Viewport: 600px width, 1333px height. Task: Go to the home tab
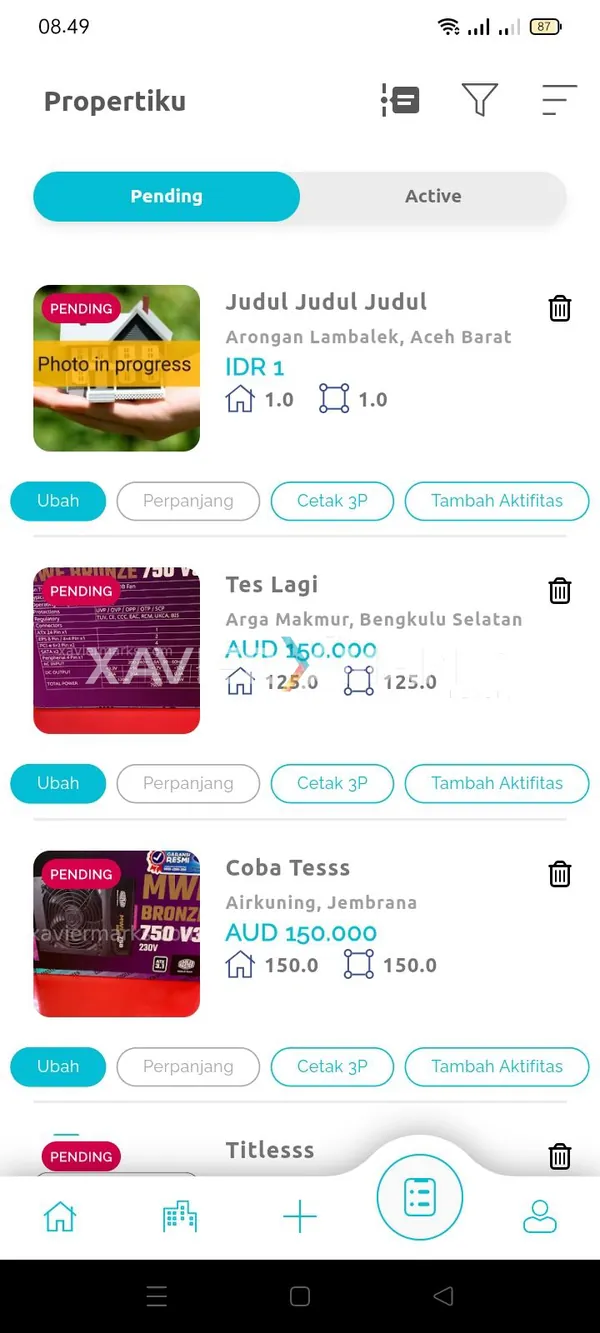point(60,1217)
